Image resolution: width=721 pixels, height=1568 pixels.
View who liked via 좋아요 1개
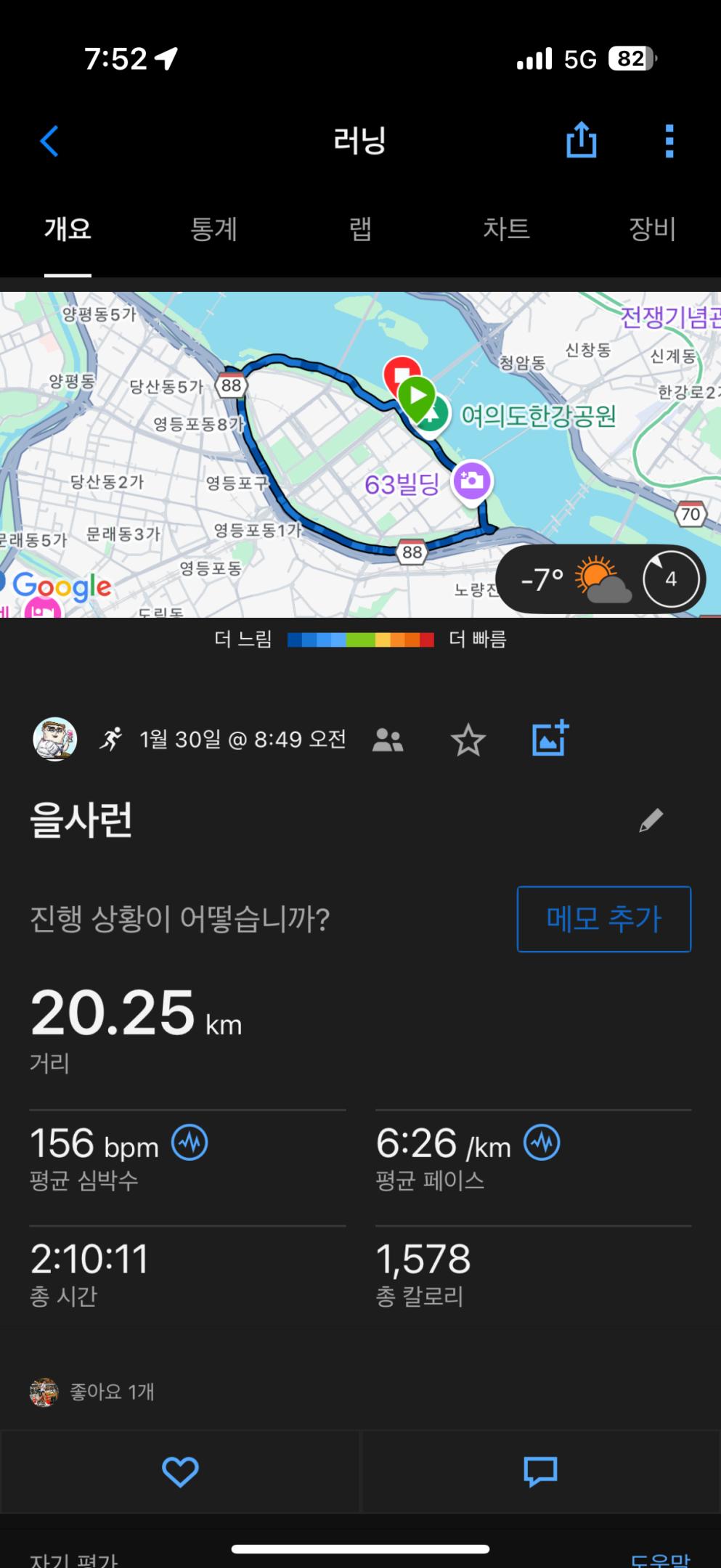click(x=112, y=1392)
